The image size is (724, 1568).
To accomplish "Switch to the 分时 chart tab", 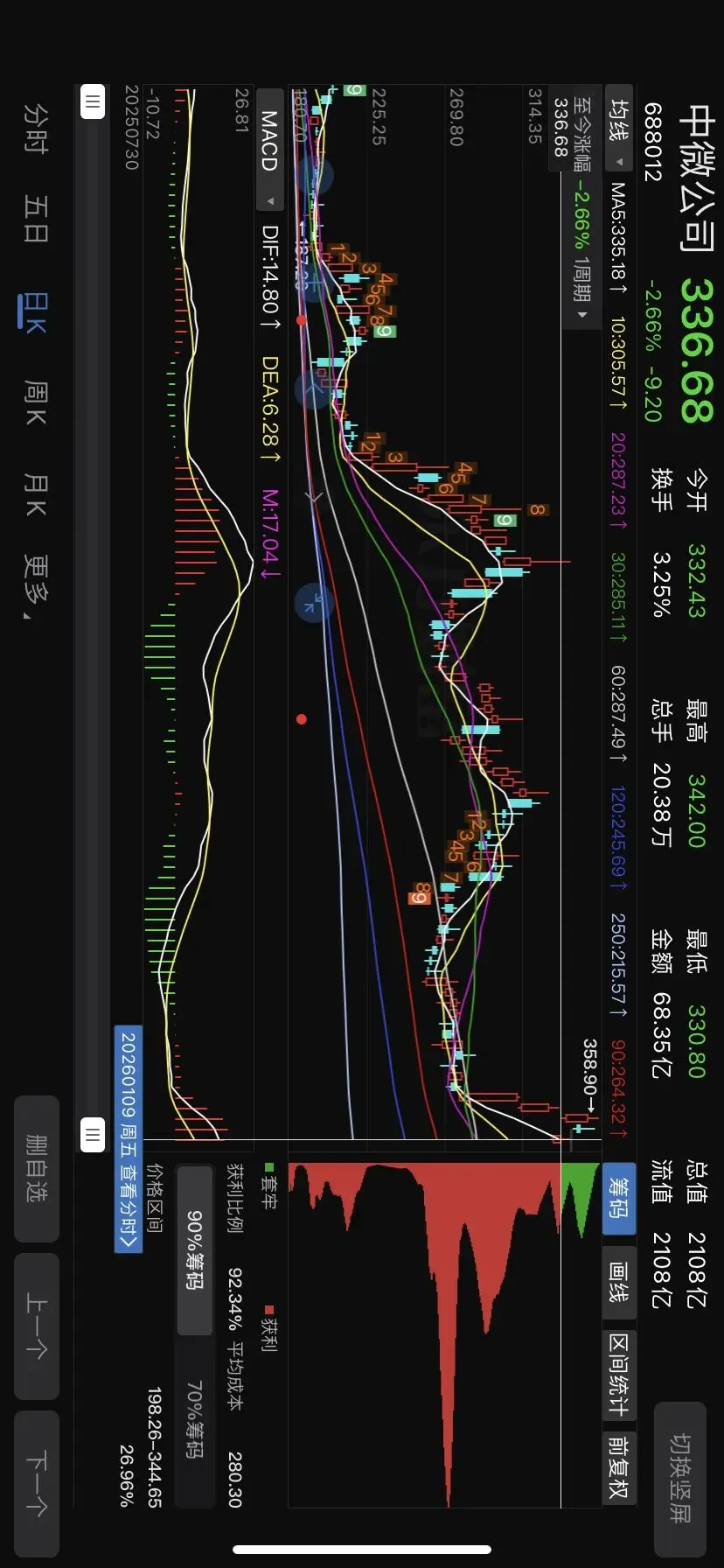I will tap(36, 128).
